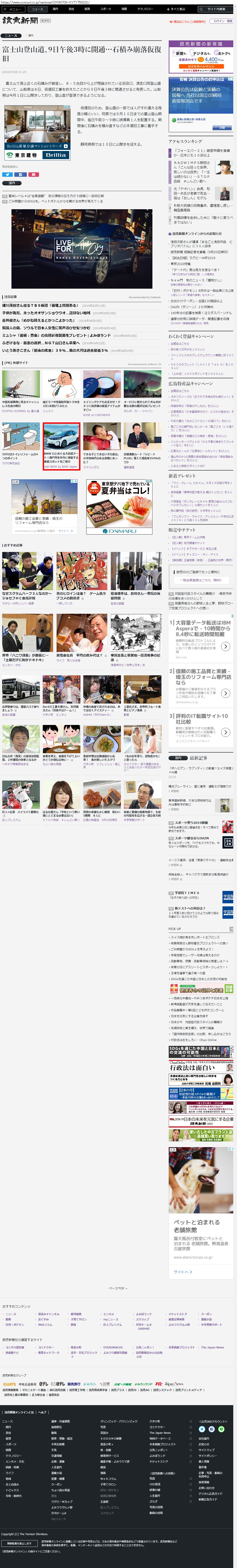Switch to the 政治 section tab
This screenshot has height=1568, width=237.
coord(71,9)
